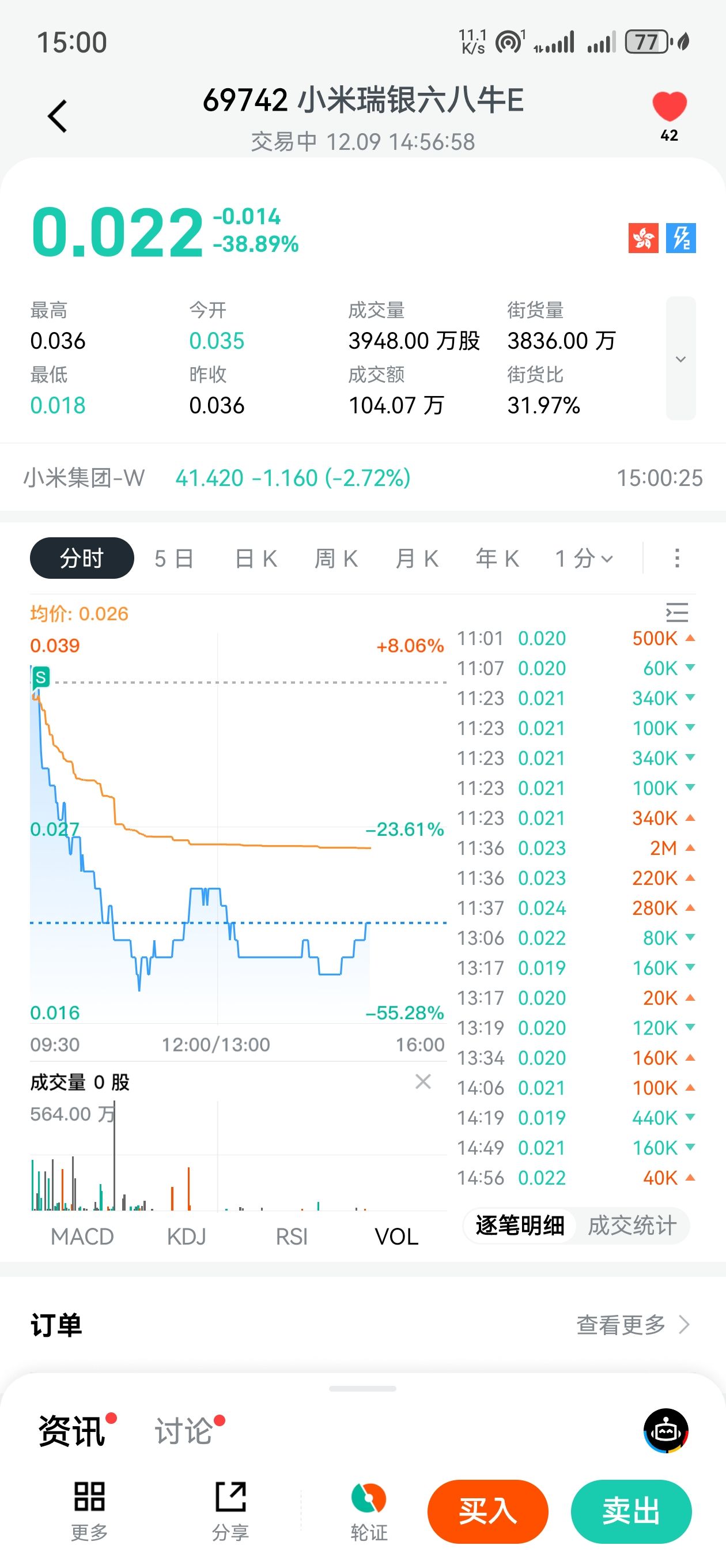Tap the red heart favorite icon
Viewport: 726px width, 1568px height.
tap(669, 107)
